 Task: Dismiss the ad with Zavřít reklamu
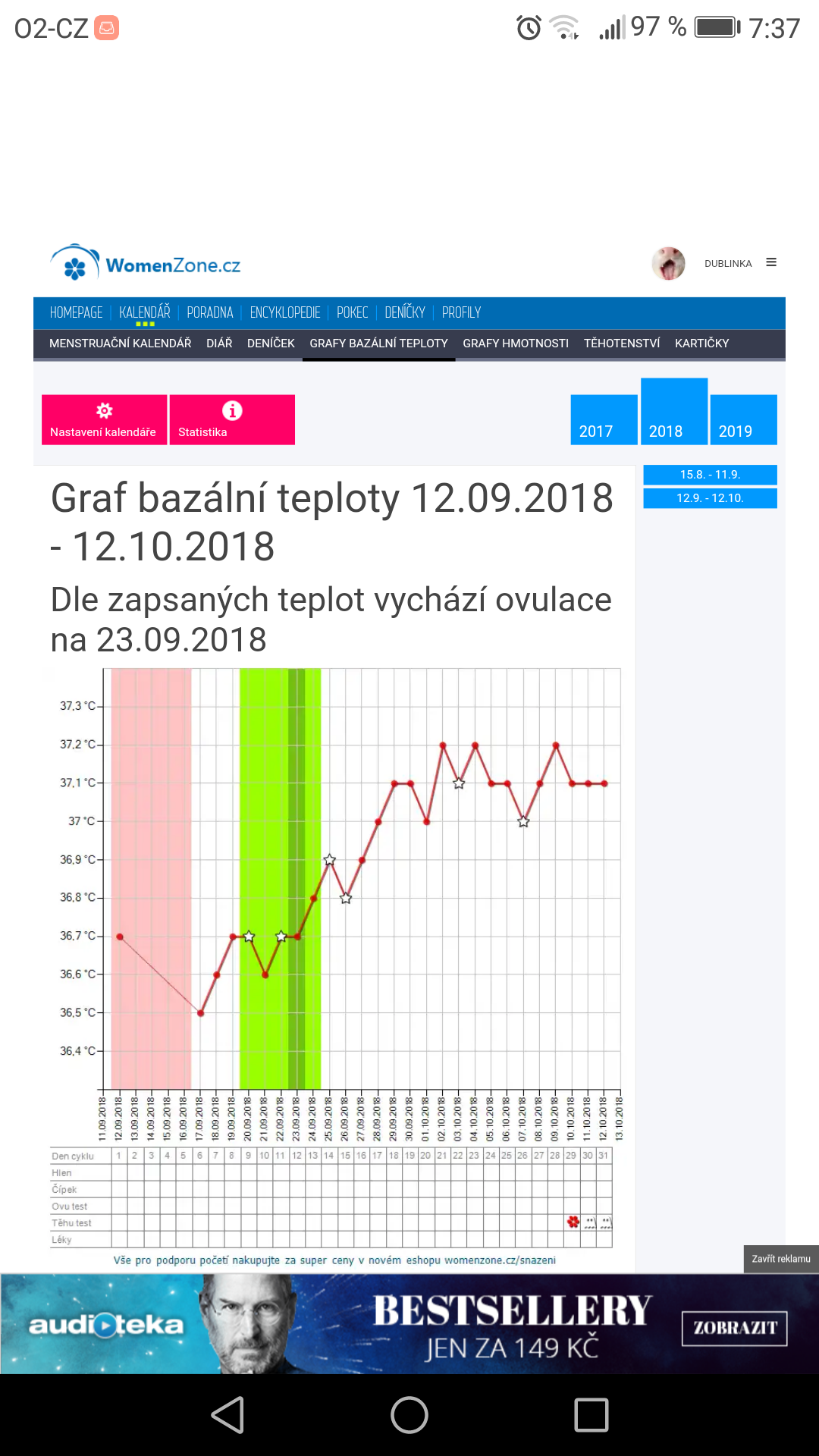tap(780, 1259)
